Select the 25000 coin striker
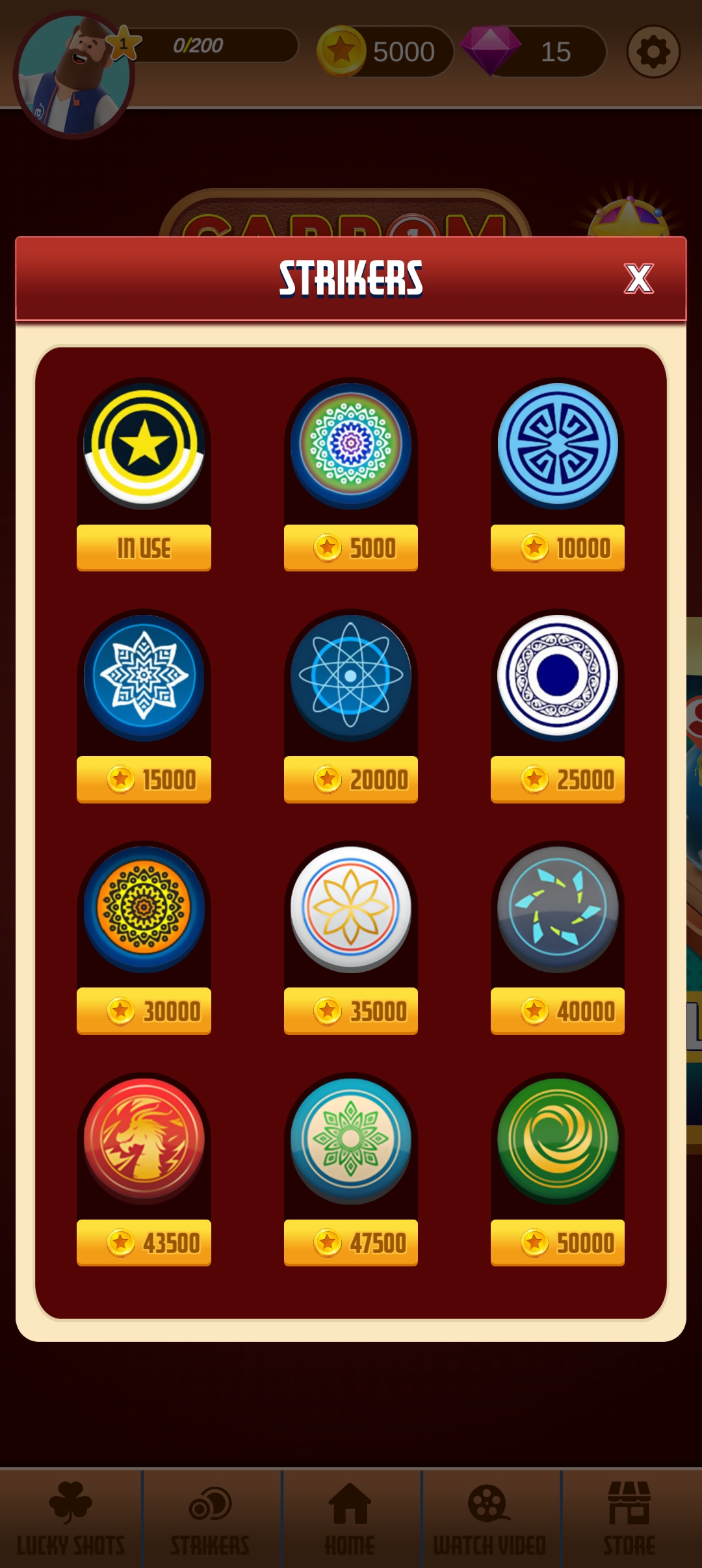 tap(557, 779)
